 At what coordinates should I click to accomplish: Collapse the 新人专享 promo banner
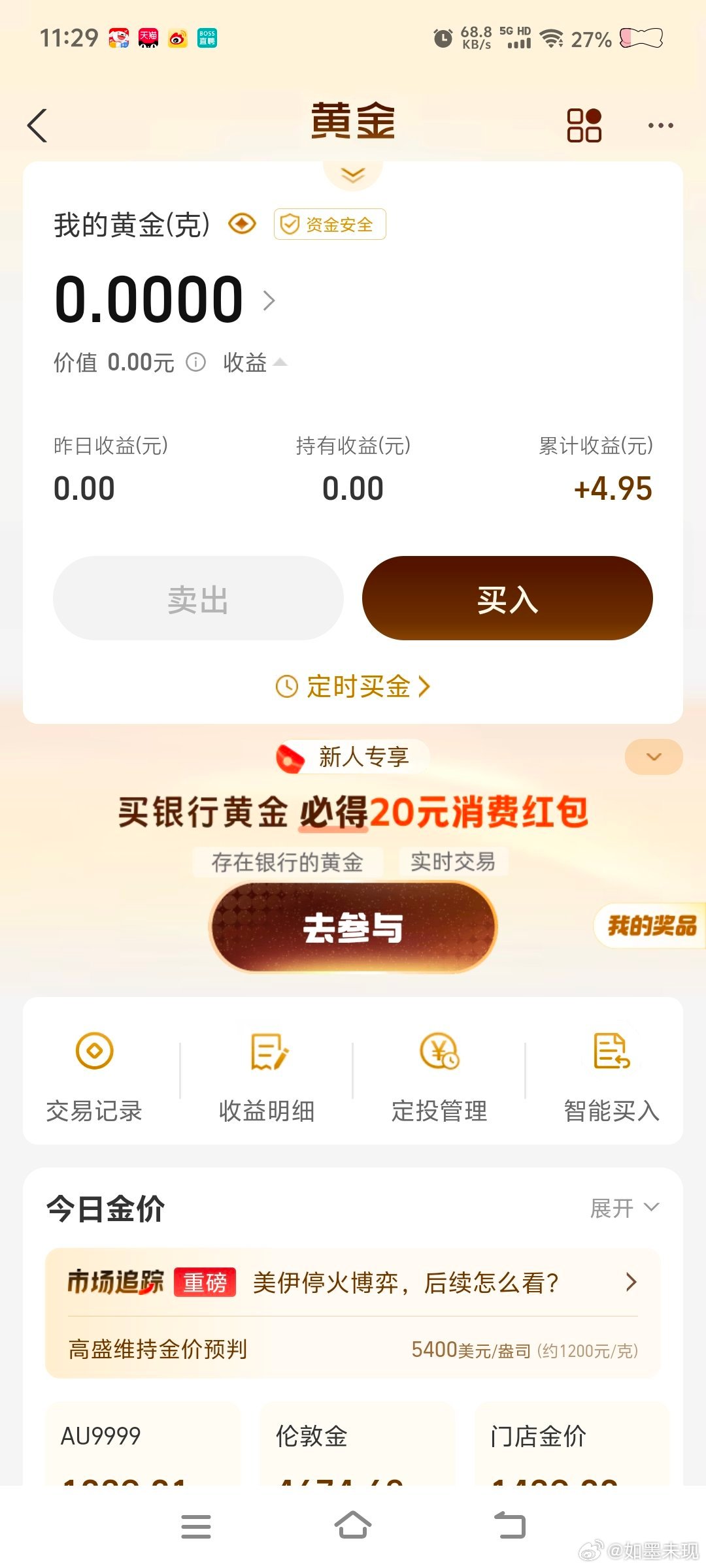(x=654, y=757)
